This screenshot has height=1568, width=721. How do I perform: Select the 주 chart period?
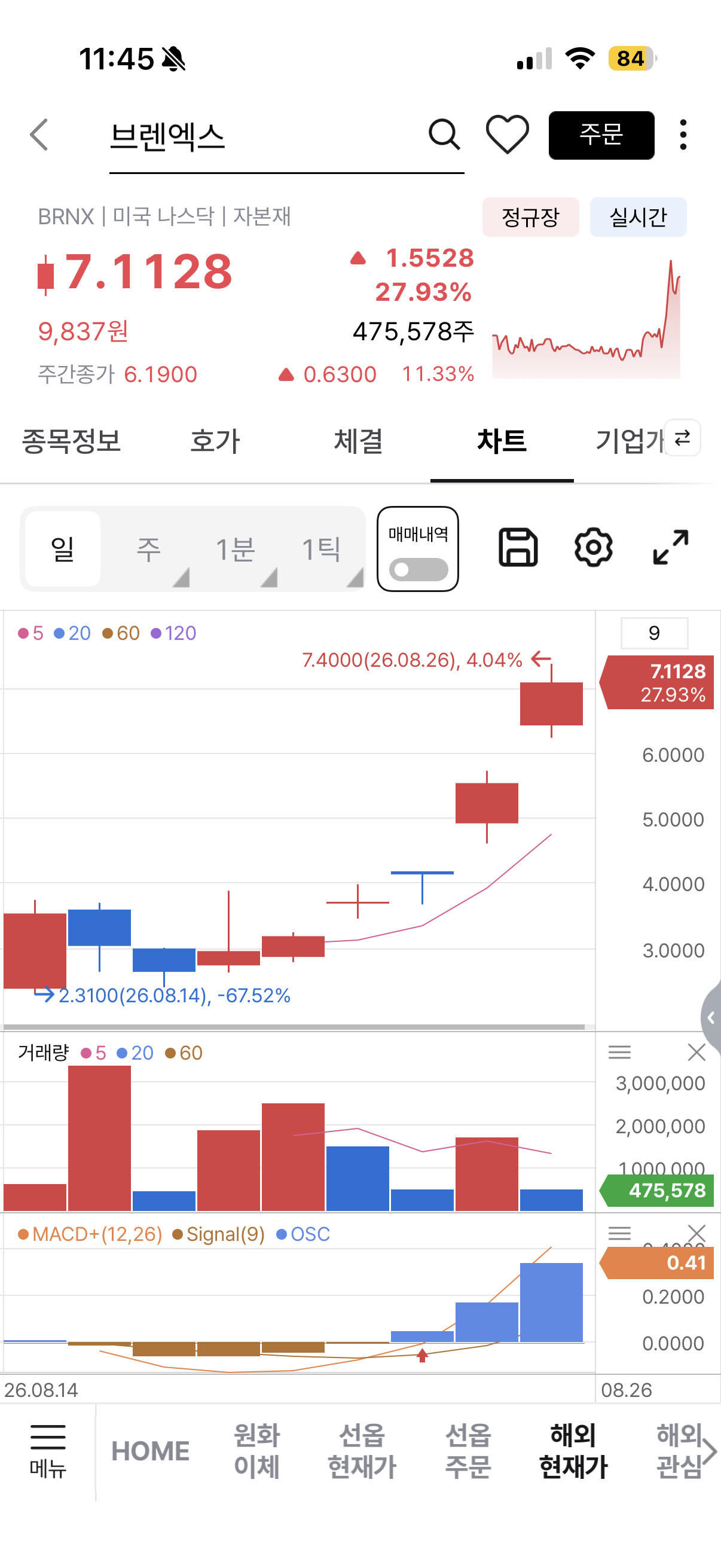[148, 549]
